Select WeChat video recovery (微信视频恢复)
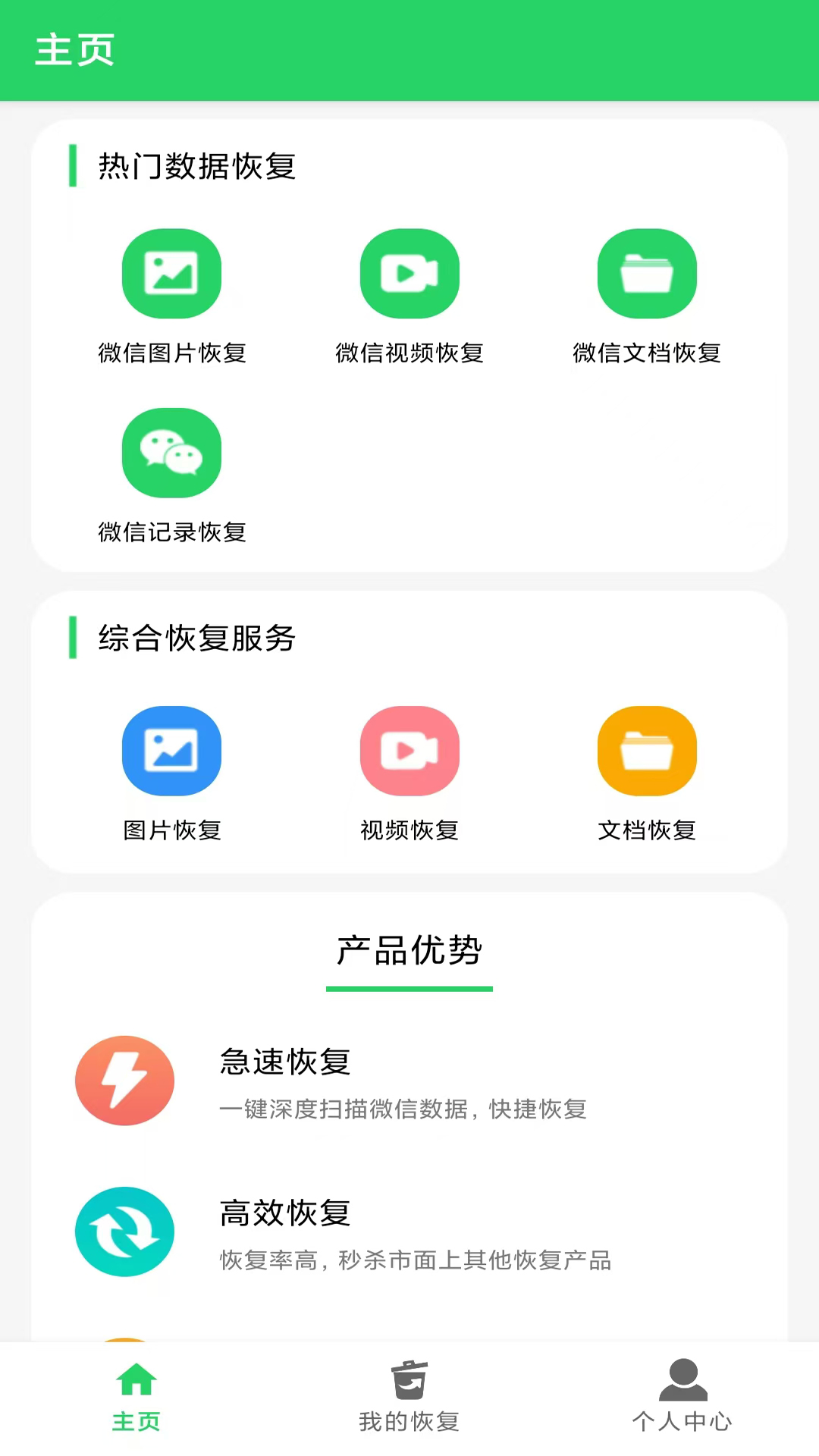The image size is (819, 1456). [x=409, y=274]
